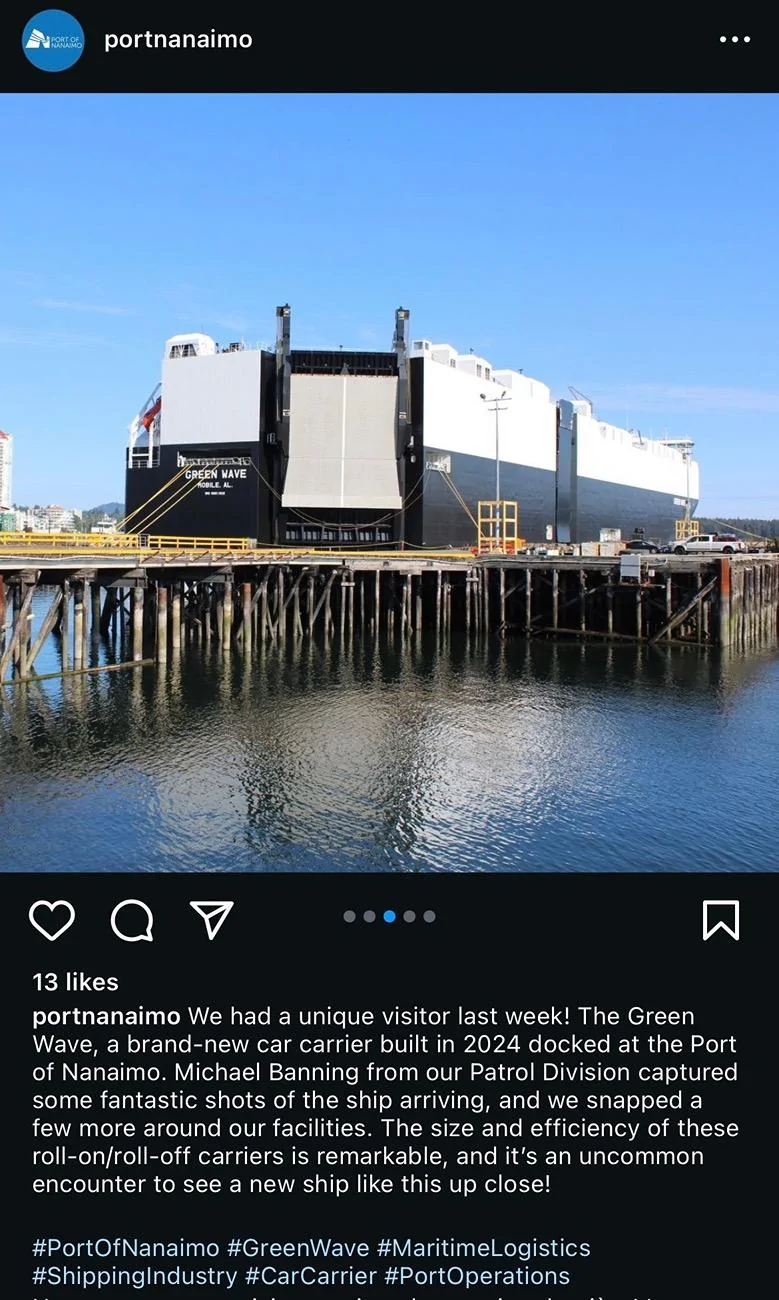Share this post via paper plane

coord(212,920)
